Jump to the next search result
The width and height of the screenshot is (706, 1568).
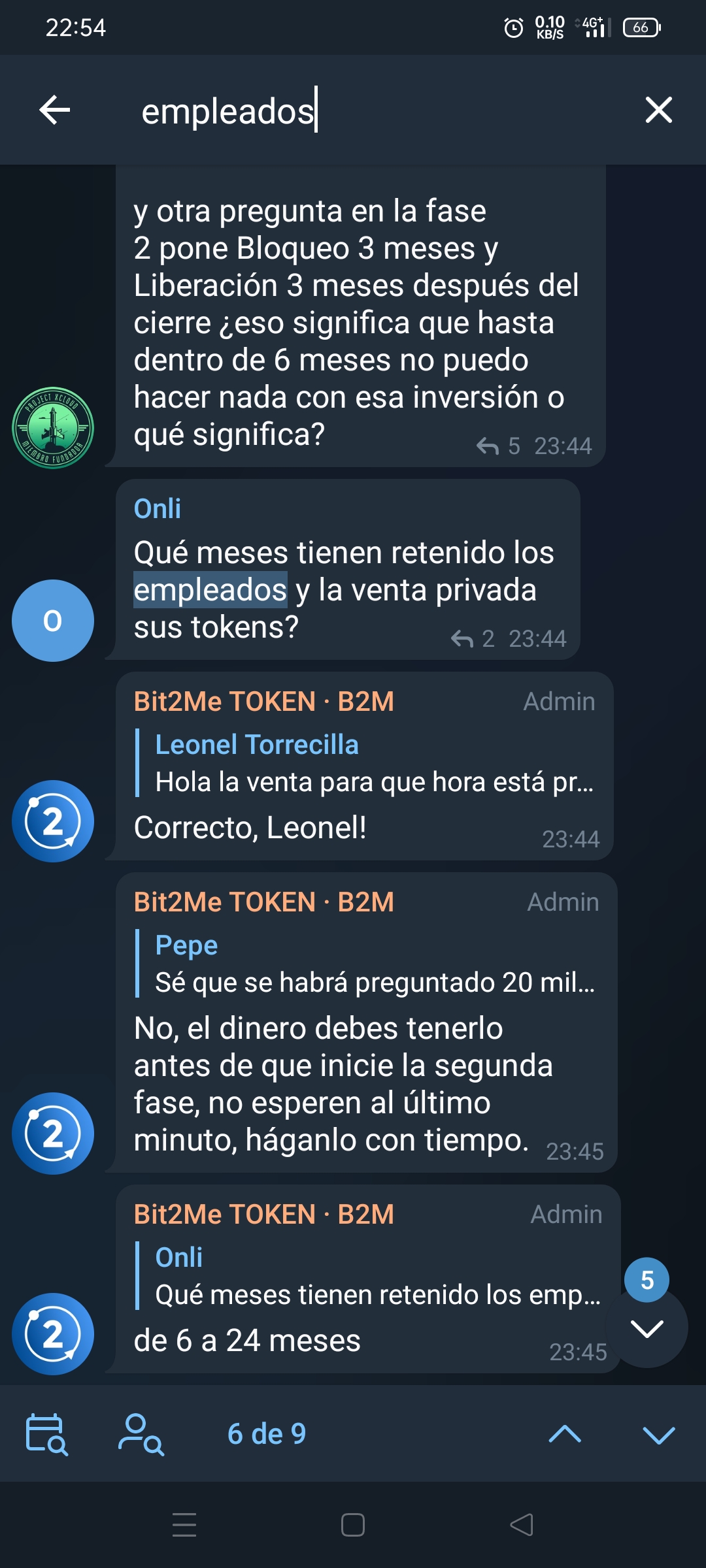tap(659, 1434)
